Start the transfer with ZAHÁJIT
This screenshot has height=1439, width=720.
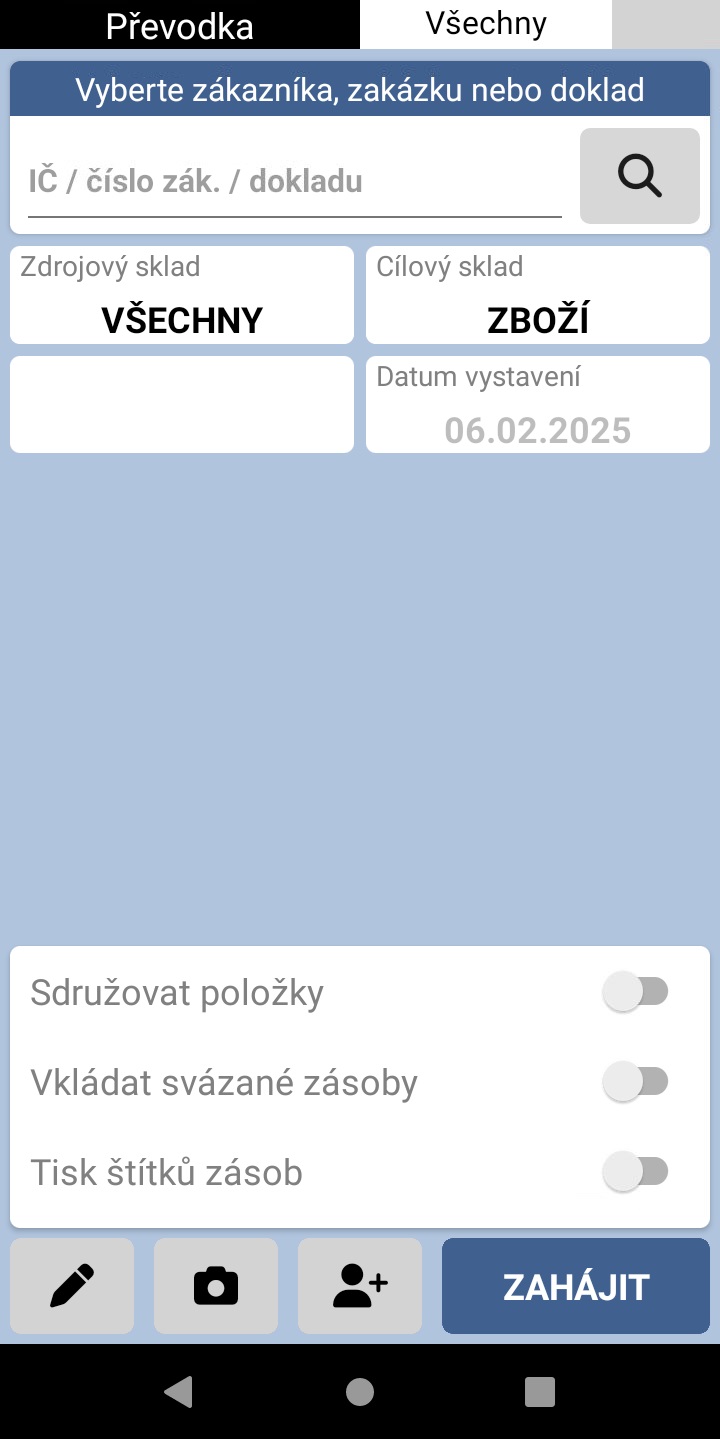point(576,1286)
